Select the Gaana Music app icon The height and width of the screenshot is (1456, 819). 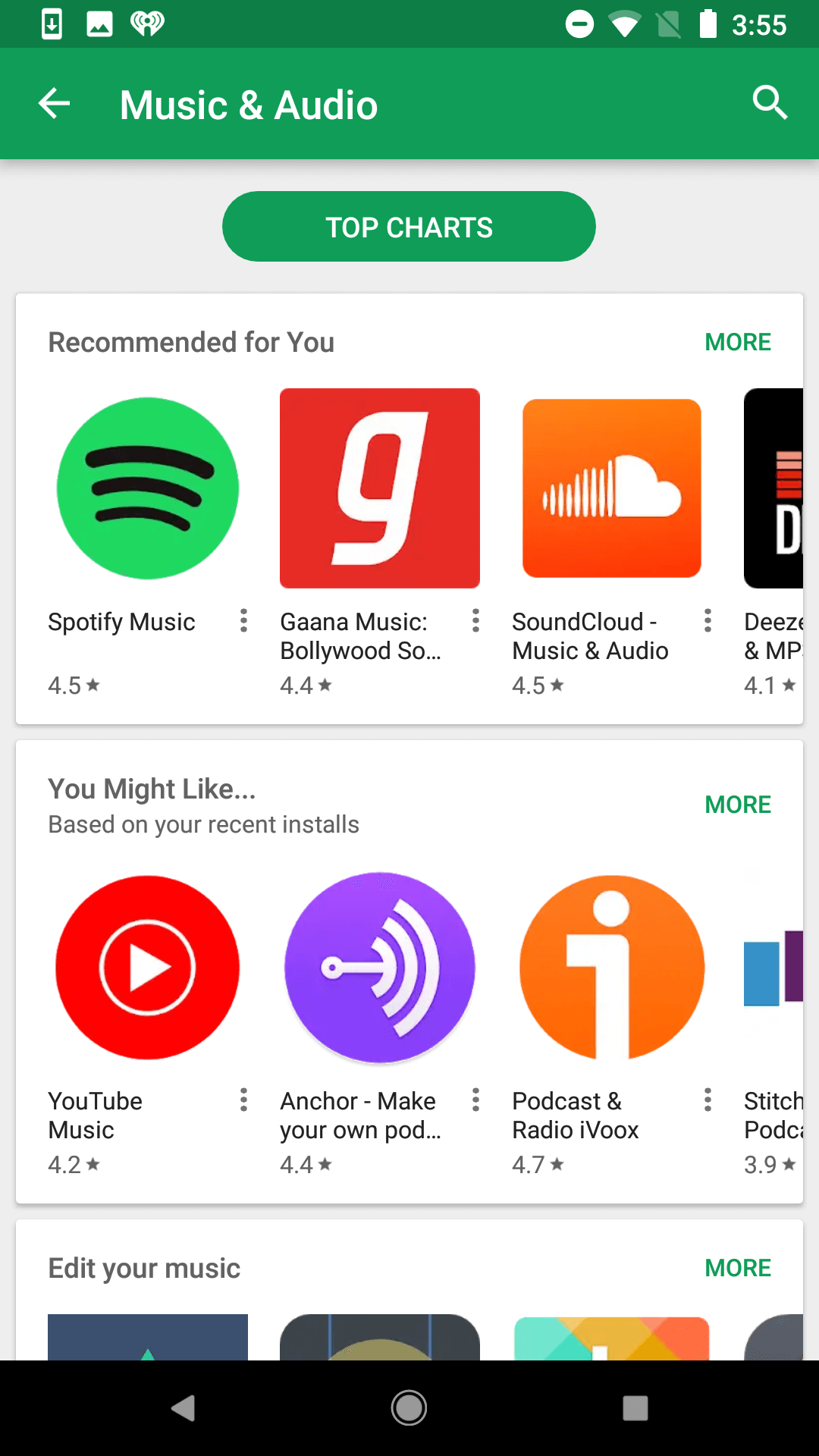tap(380, 488)
